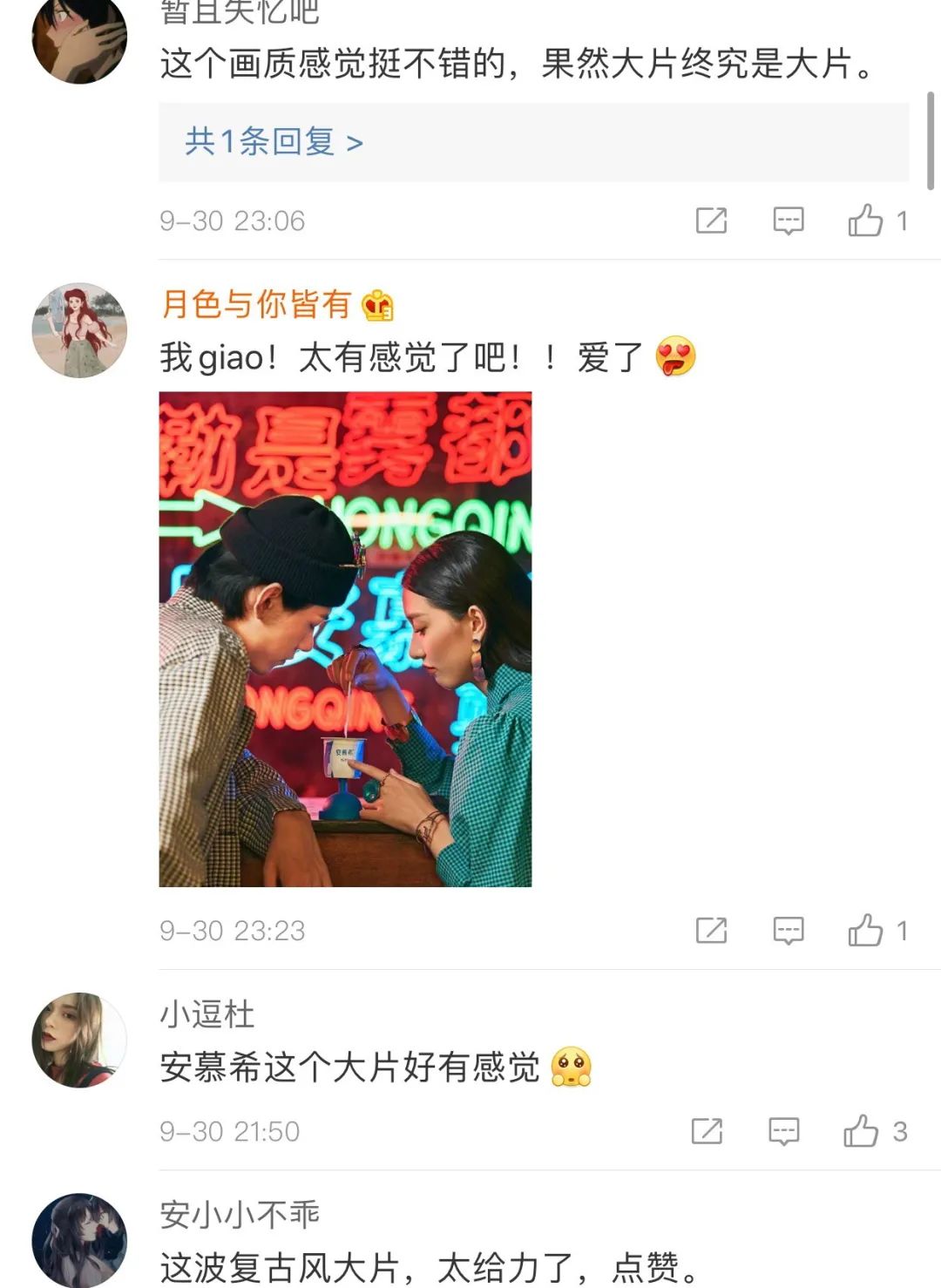The image size is (941, 1288).
Task: Expand the 共1条回复 replies thread
Action: coord(273,139)
